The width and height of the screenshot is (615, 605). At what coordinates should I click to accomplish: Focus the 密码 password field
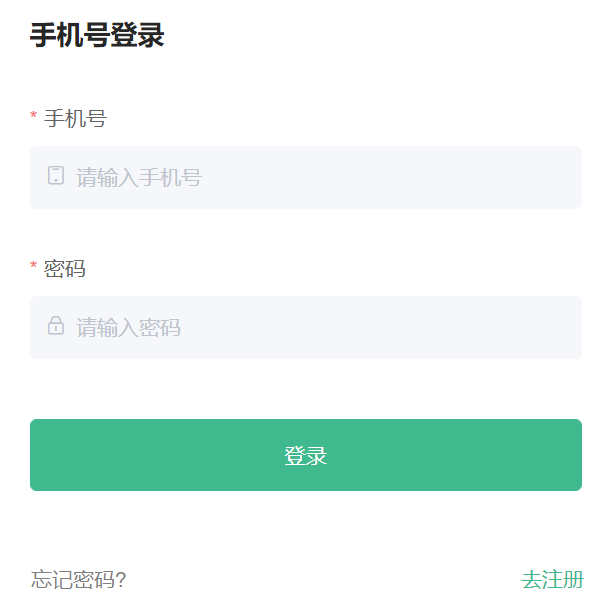(x=306, y=328)
